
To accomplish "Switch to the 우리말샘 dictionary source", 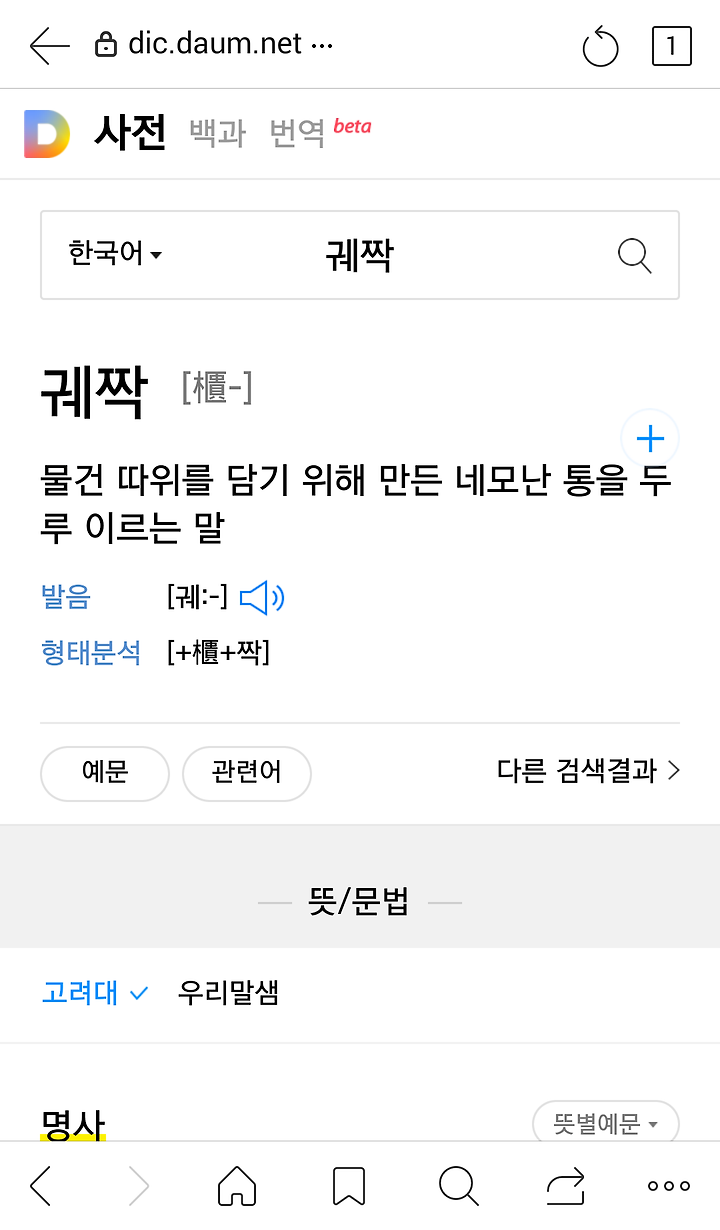I will click(x=228, y=993).
